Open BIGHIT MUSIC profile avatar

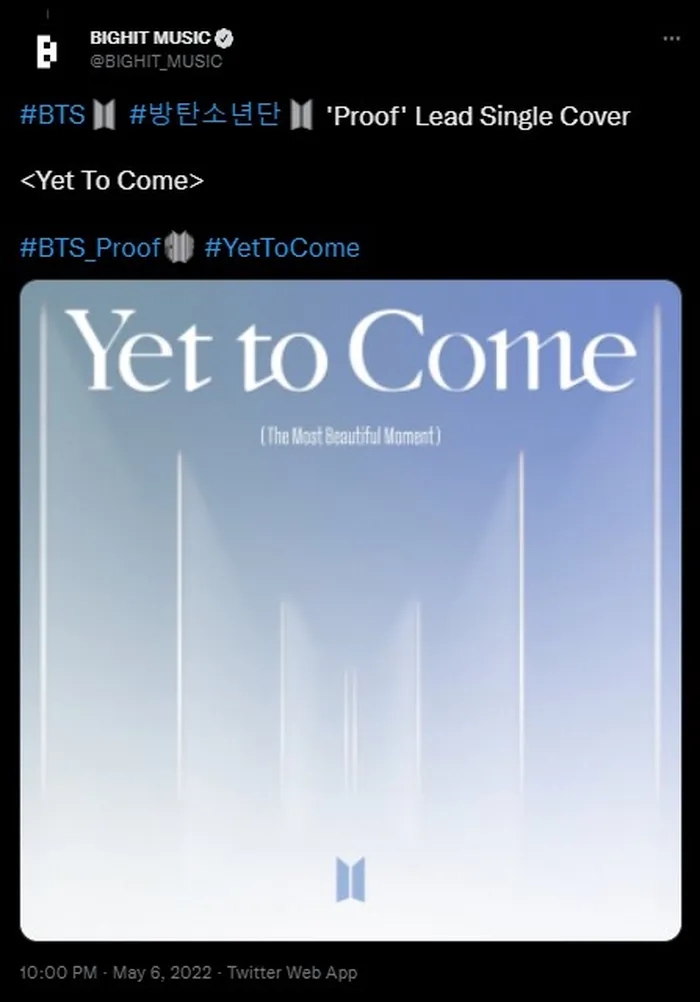46,50
